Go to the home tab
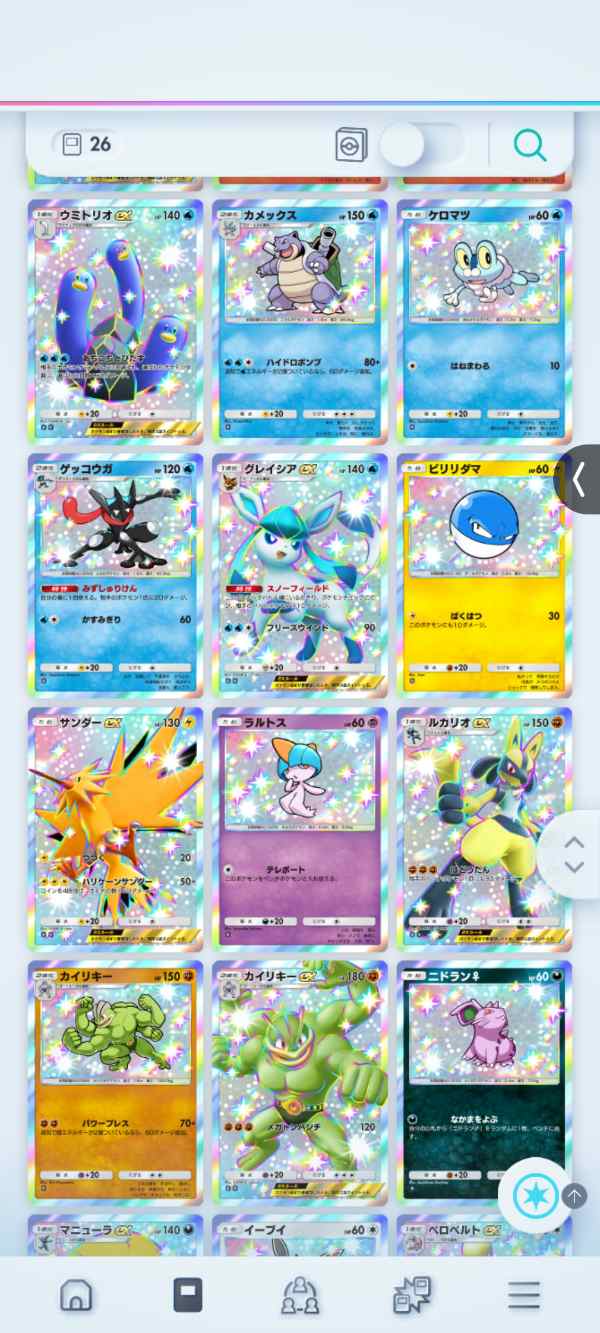Screen dimensions: 600x1333 [x=76, y=1295]
